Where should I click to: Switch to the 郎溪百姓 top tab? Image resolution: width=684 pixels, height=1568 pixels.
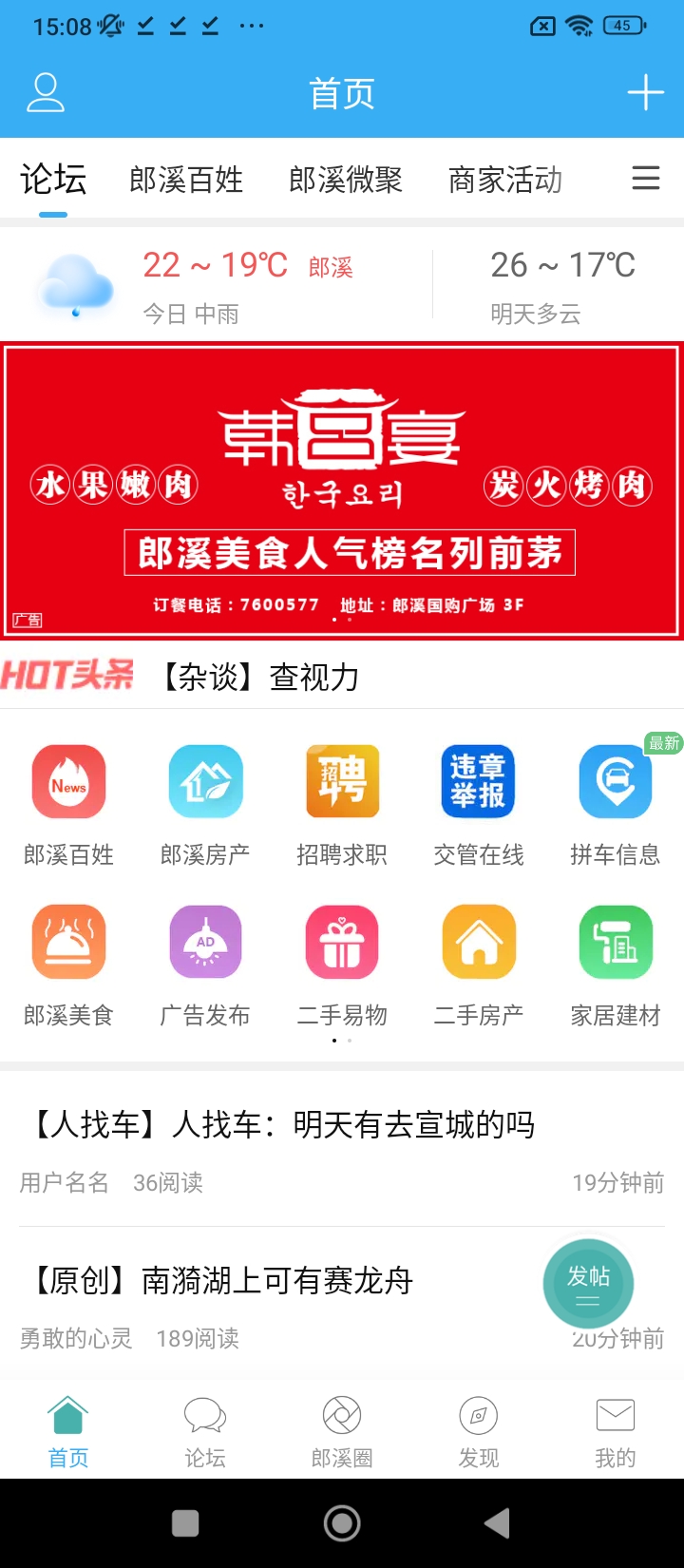tap(186, 180)
